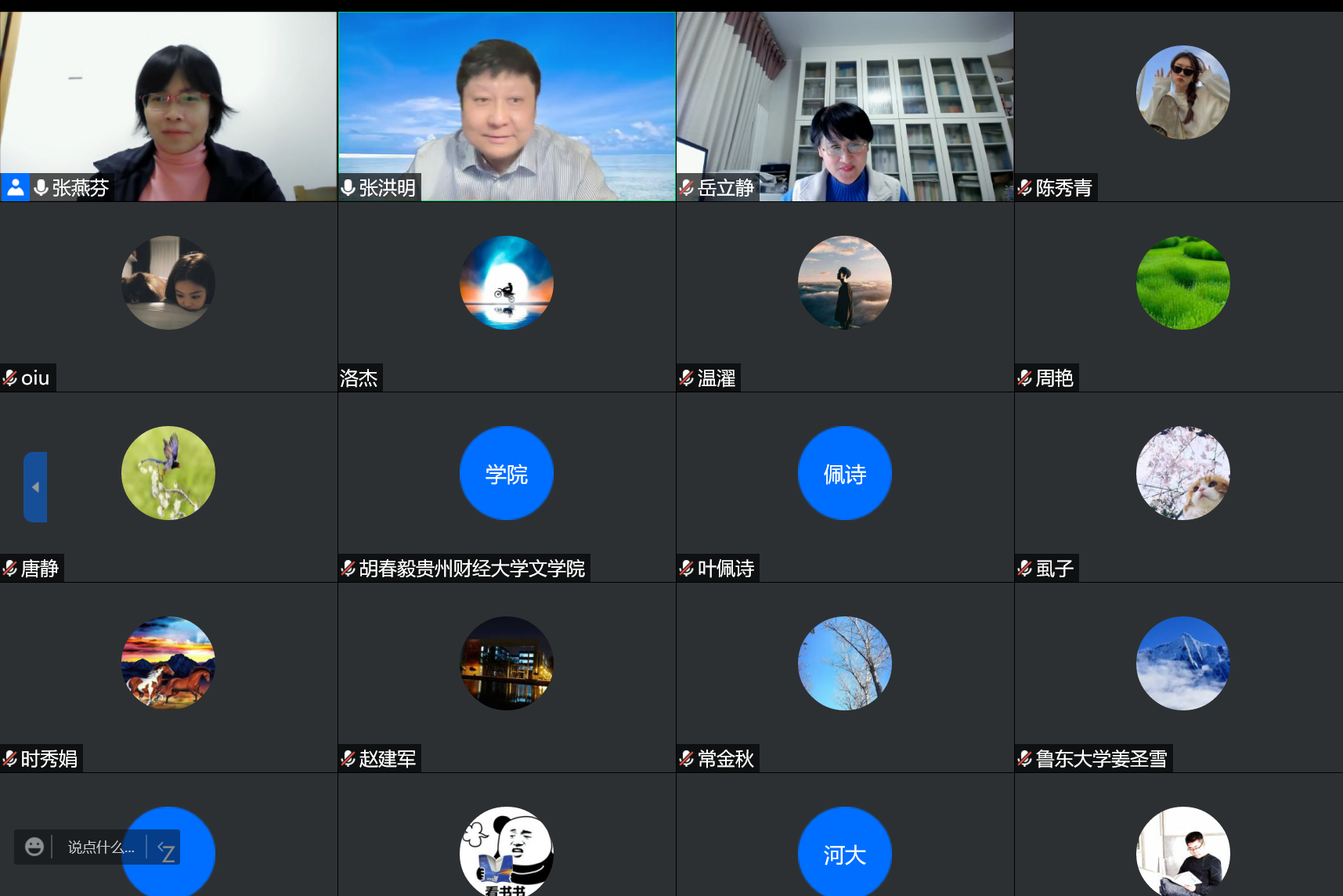Select 张洪明's video tile
Viewport: 1343px width, 896px height.
pos(507,107)
